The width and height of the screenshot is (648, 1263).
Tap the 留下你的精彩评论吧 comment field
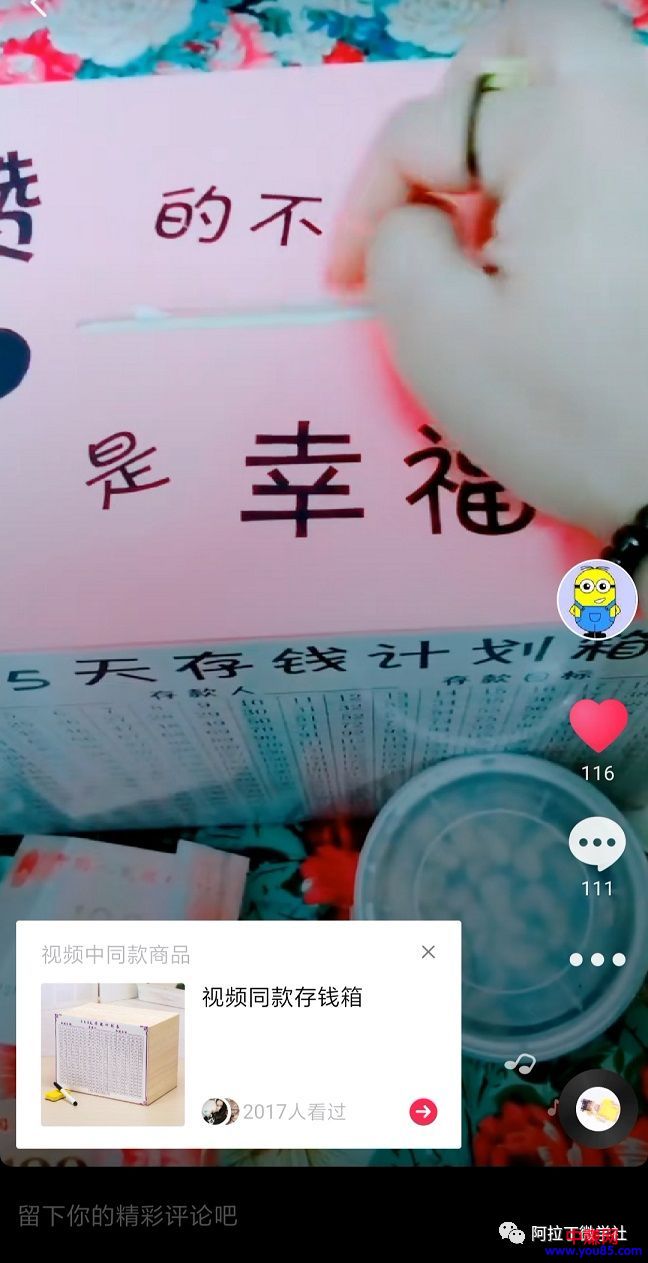pos(128,1216)
